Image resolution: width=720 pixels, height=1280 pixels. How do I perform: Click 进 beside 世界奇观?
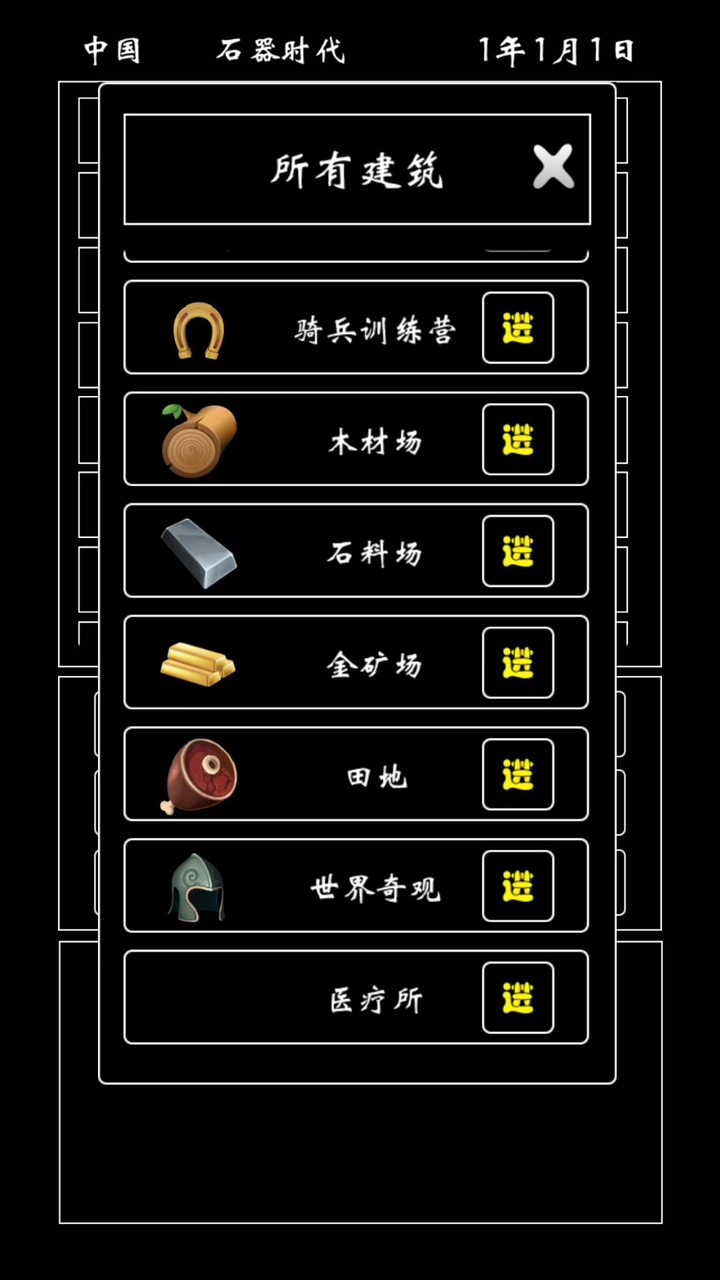tap(519, 887)
